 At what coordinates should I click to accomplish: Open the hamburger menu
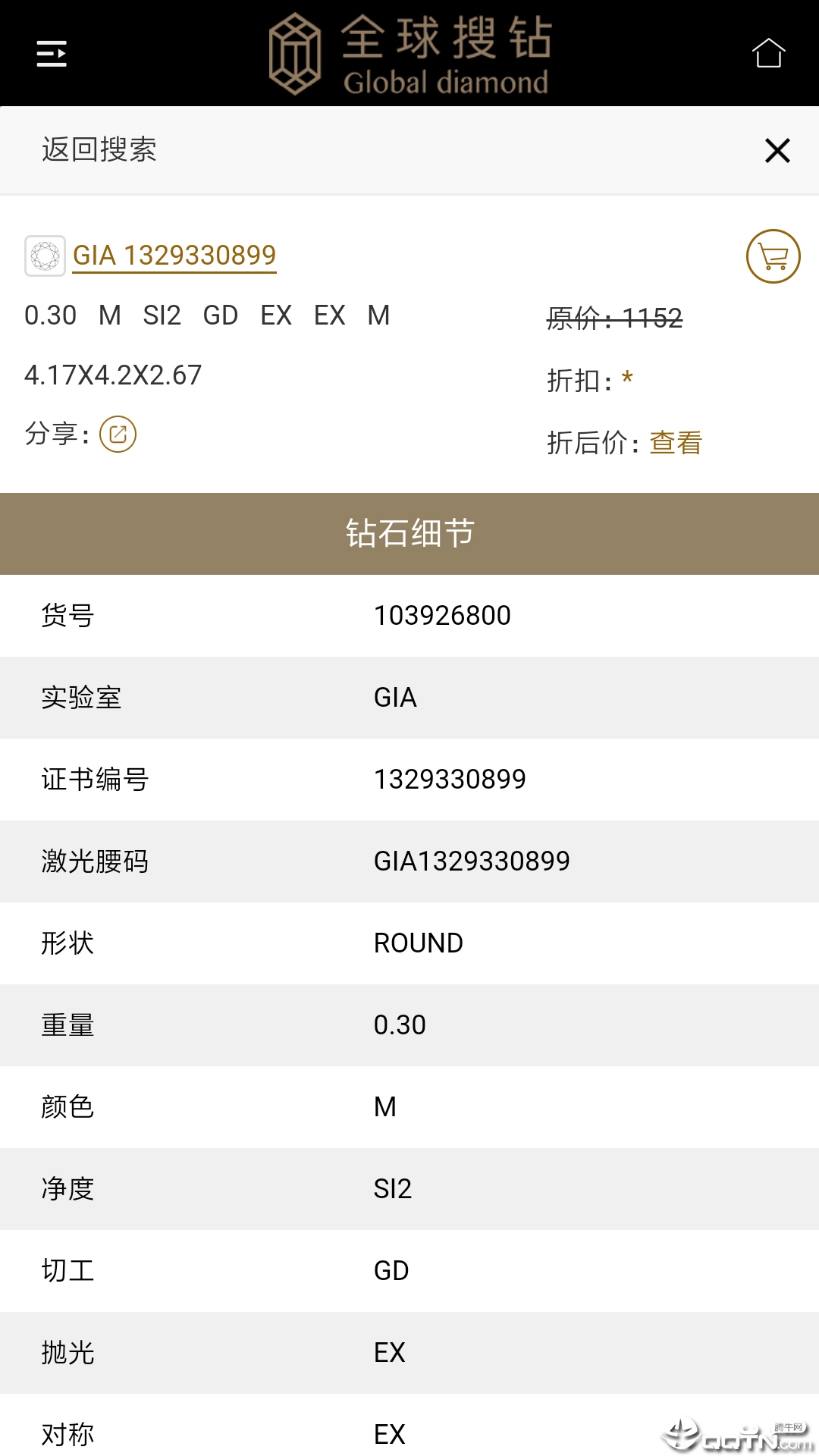(52, 54)
